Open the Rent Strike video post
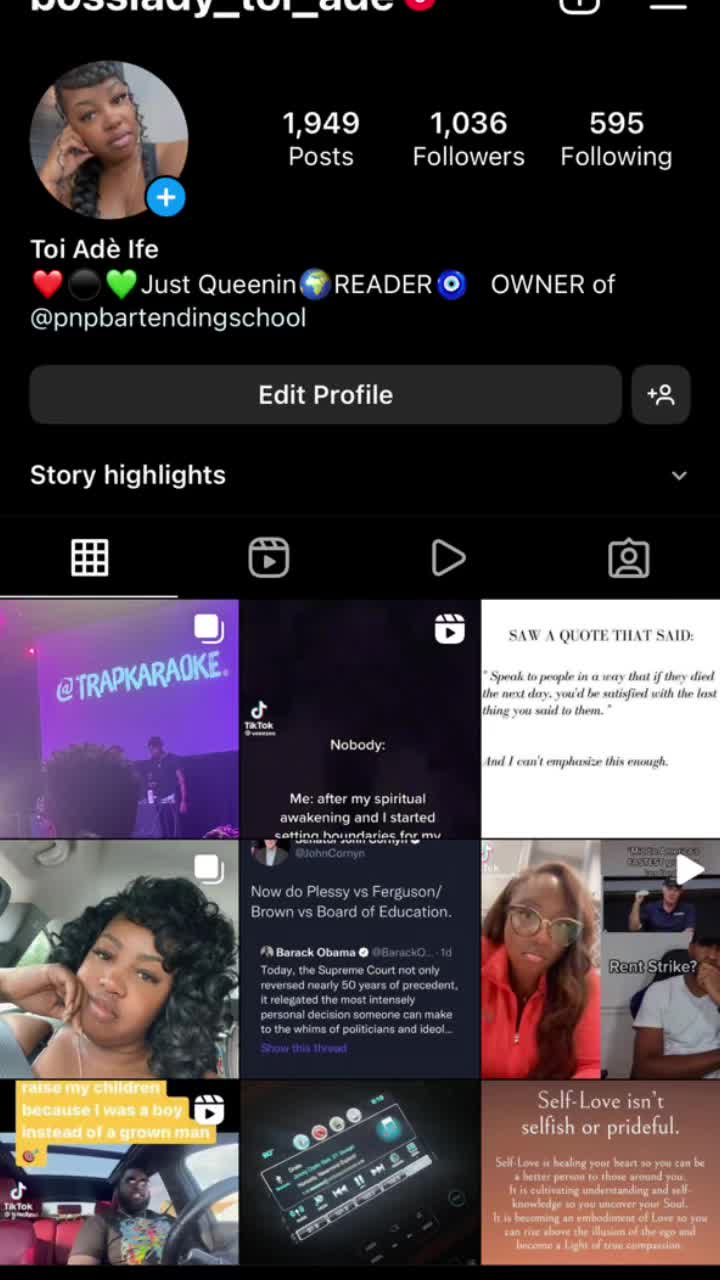 point(600,958)
